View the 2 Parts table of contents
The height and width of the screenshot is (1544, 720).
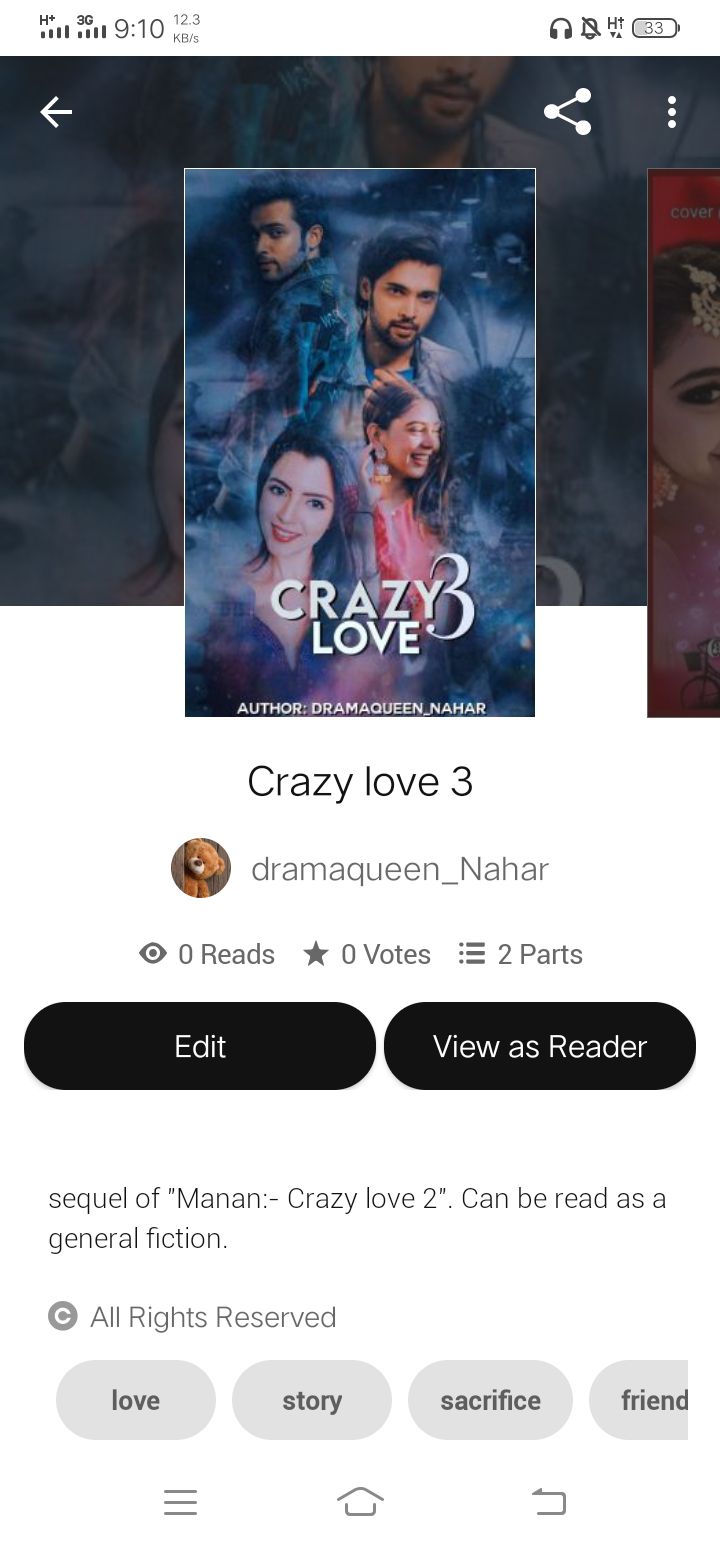[x=520, y=954]
